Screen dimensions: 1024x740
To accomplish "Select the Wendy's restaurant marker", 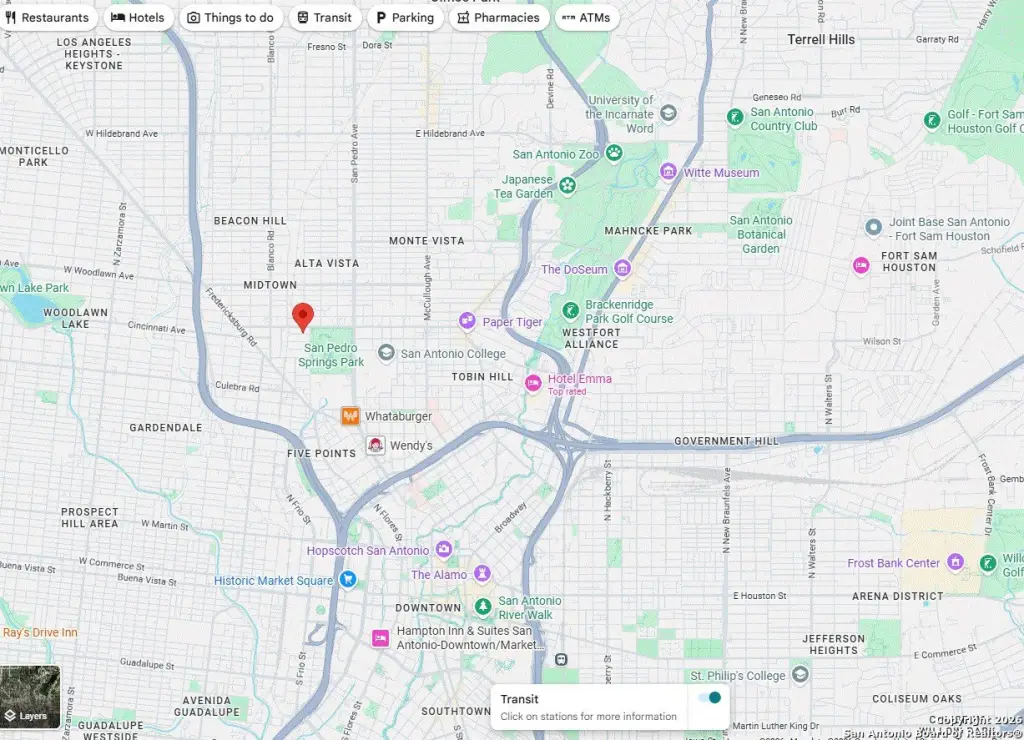I will point(375,445).
